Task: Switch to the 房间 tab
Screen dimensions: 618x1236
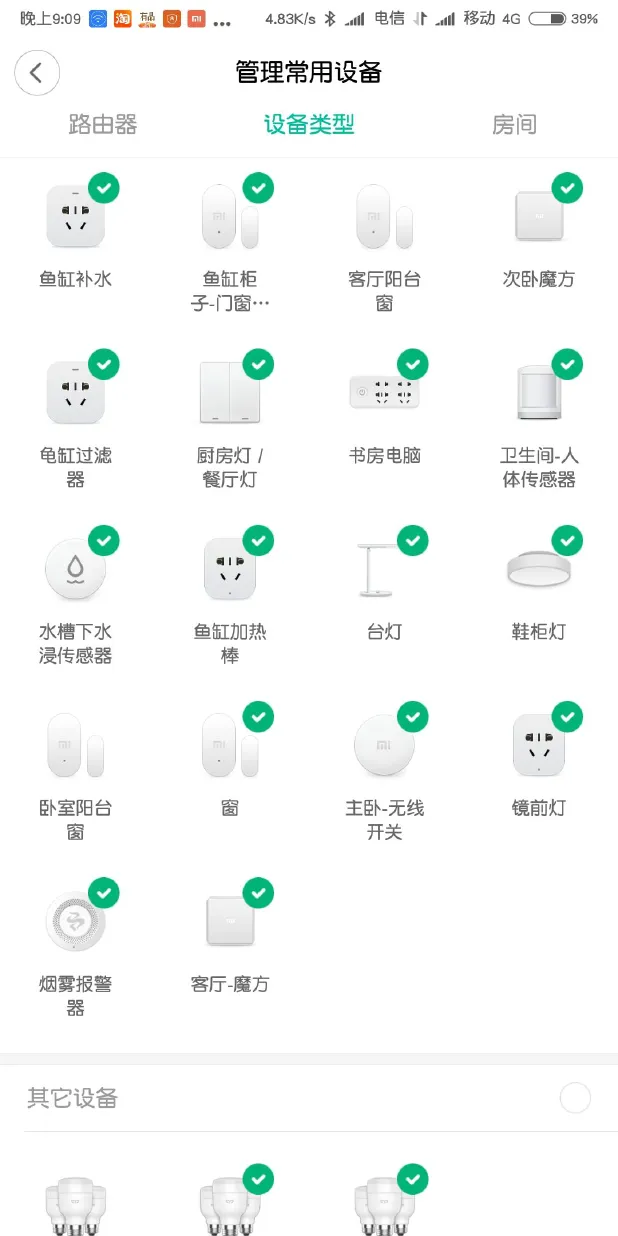Action: point(514,125)
